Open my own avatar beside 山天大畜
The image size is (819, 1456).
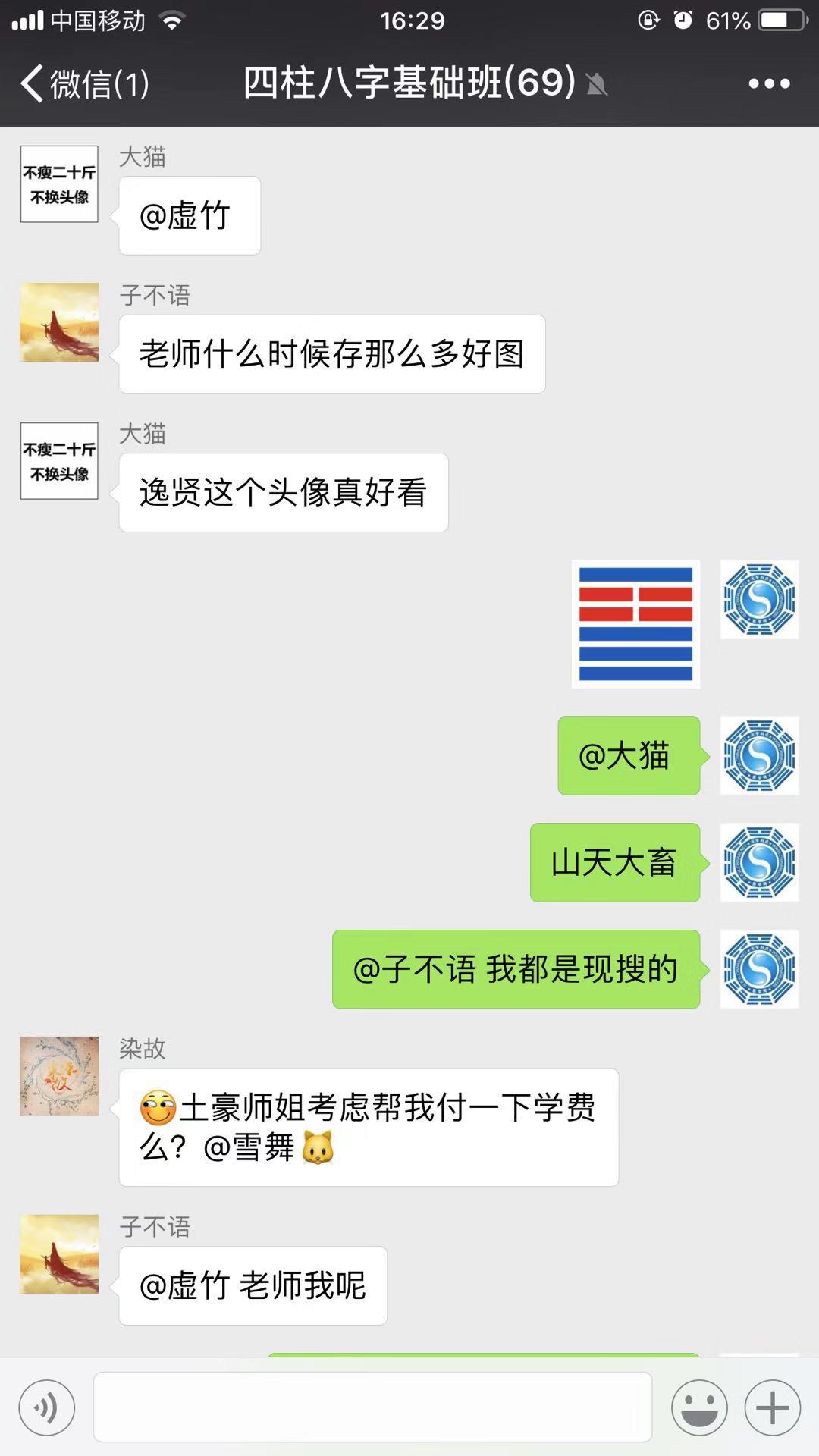pyautogui.click(x=758, y=862)
